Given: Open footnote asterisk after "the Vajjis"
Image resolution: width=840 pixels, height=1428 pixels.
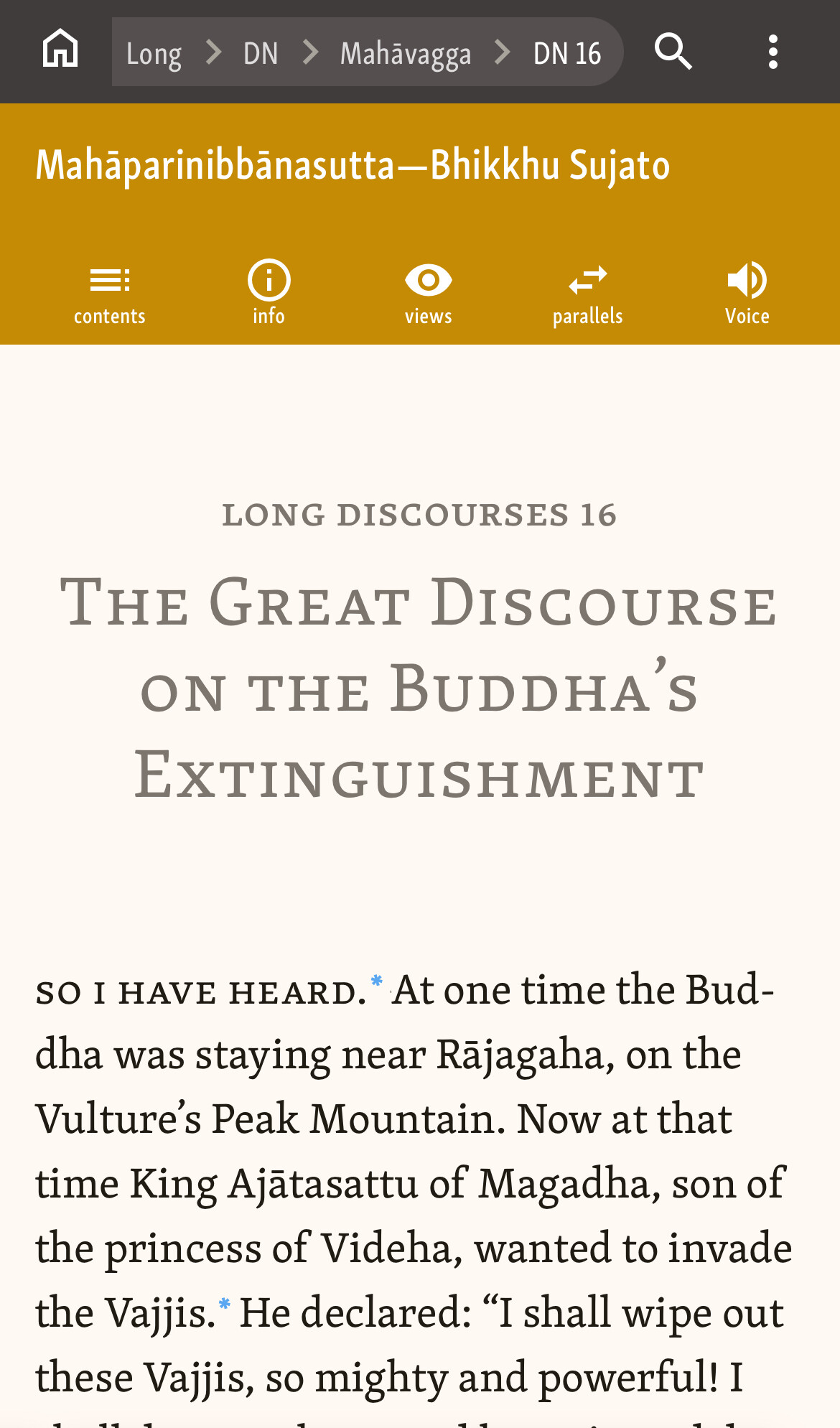Looking at the screenshot, I should click(225, 1304).
